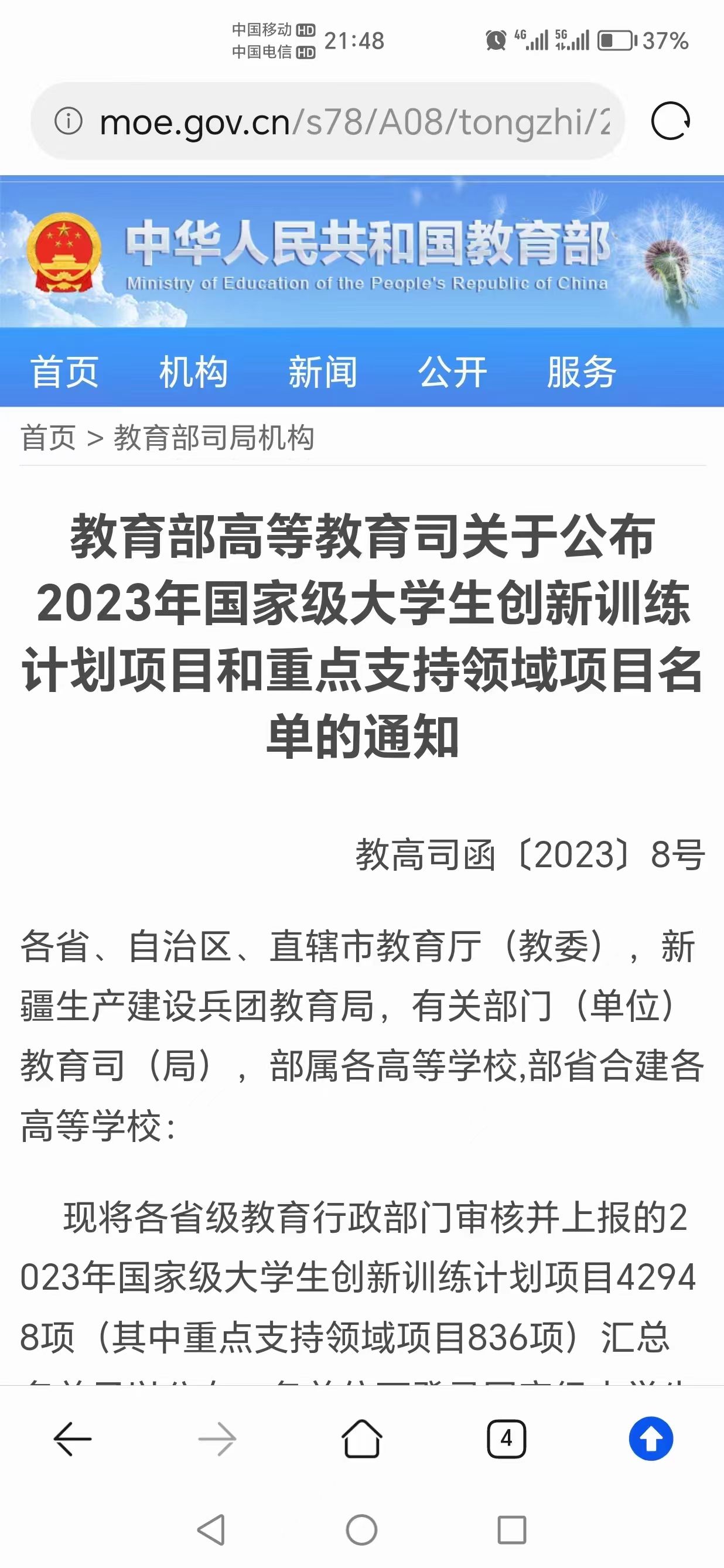Tap the 首页 breadcrumb link
This screenshot has height=1568, width=724.
click(48, 438)
